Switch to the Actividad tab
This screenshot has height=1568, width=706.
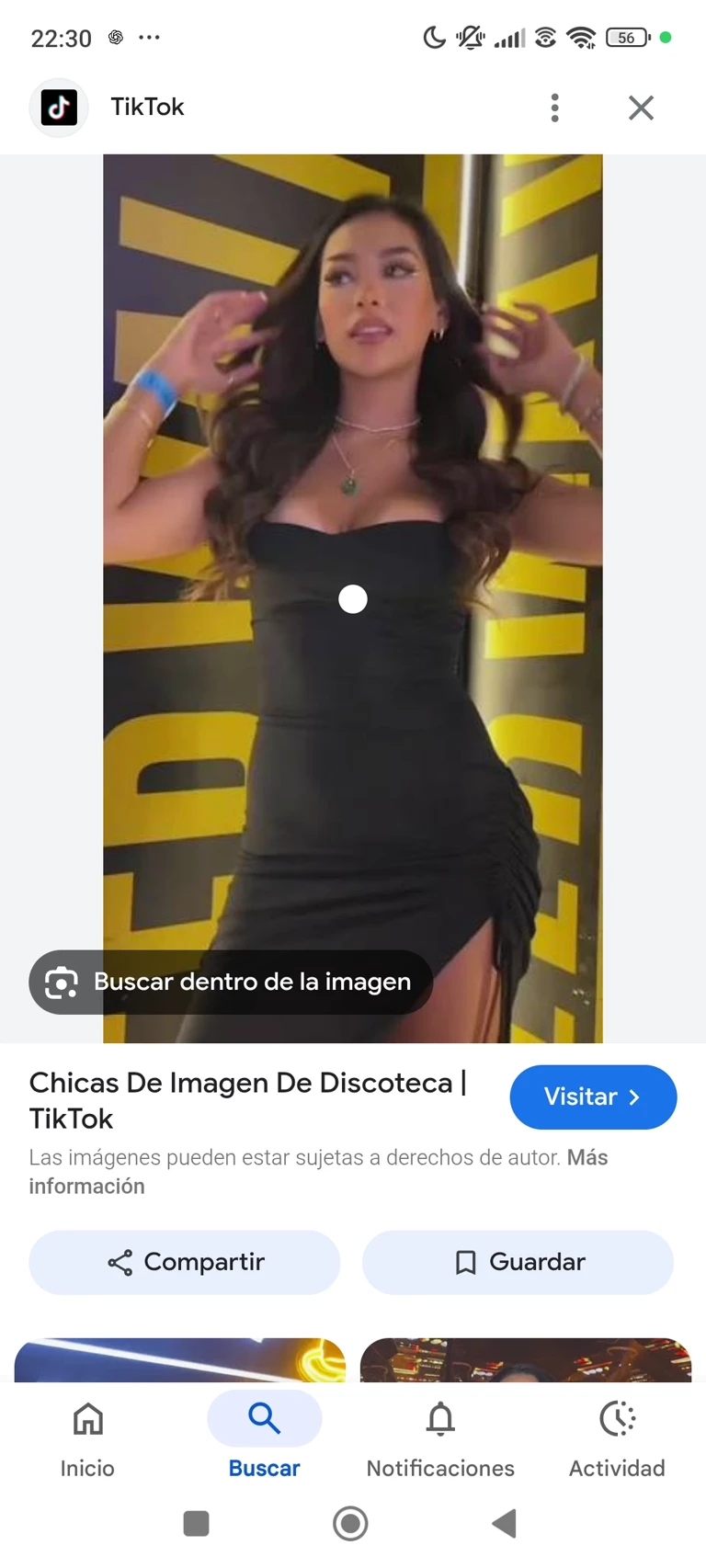point(617,1435)
